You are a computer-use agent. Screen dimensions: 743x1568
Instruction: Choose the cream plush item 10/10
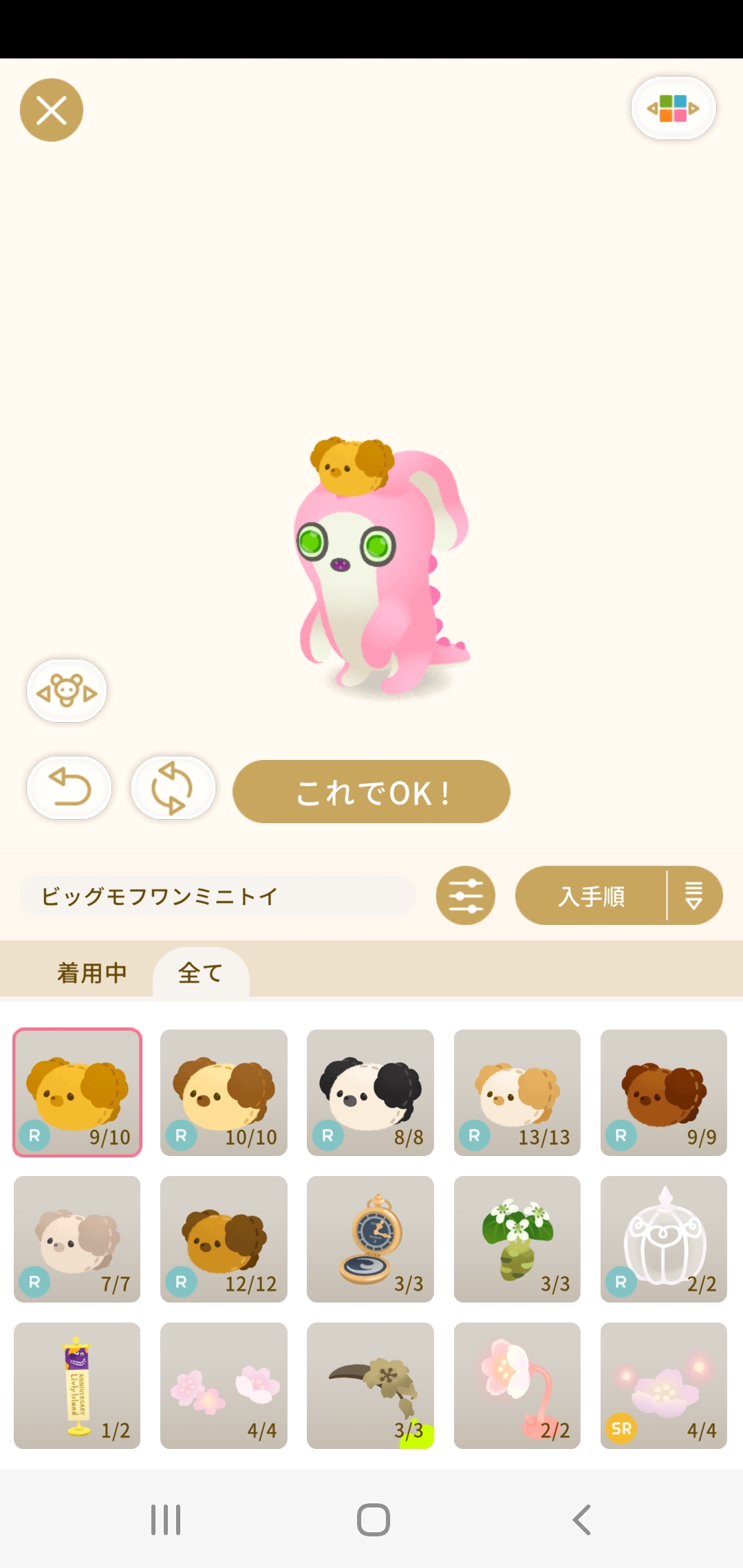(x=224, y=1093)
